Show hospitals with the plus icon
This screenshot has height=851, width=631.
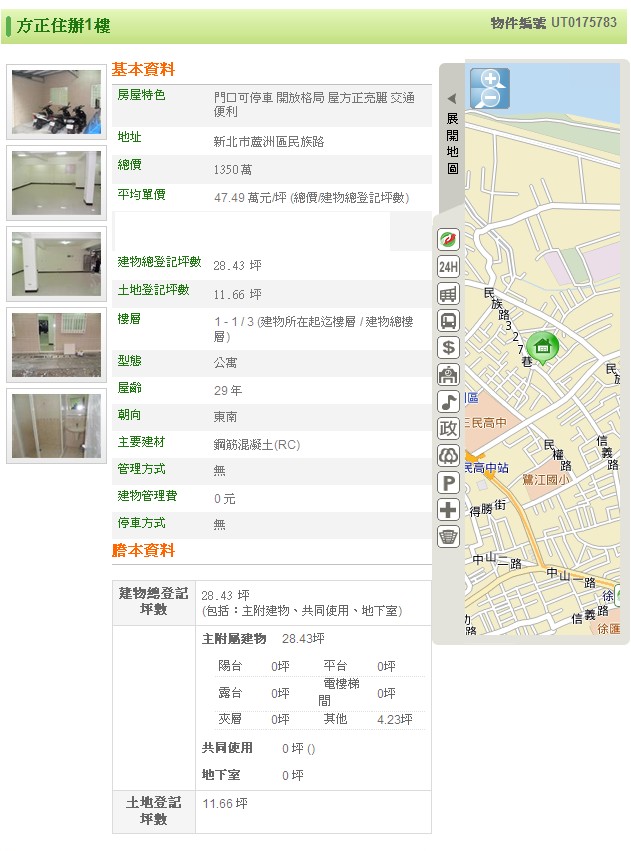pos(448,510)
